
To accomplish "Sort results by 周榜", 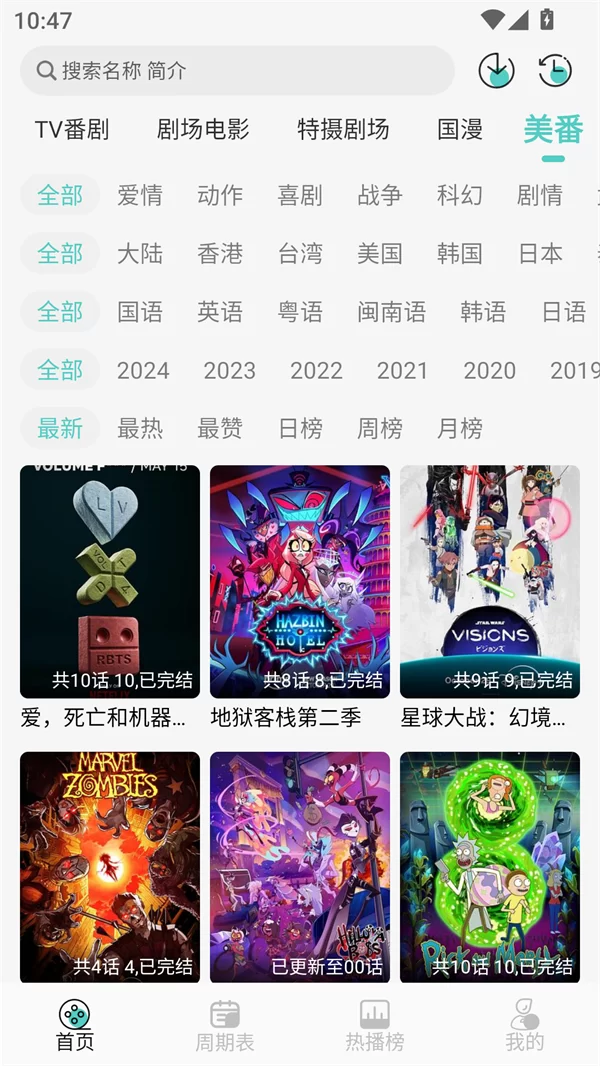I will (380, 429).
